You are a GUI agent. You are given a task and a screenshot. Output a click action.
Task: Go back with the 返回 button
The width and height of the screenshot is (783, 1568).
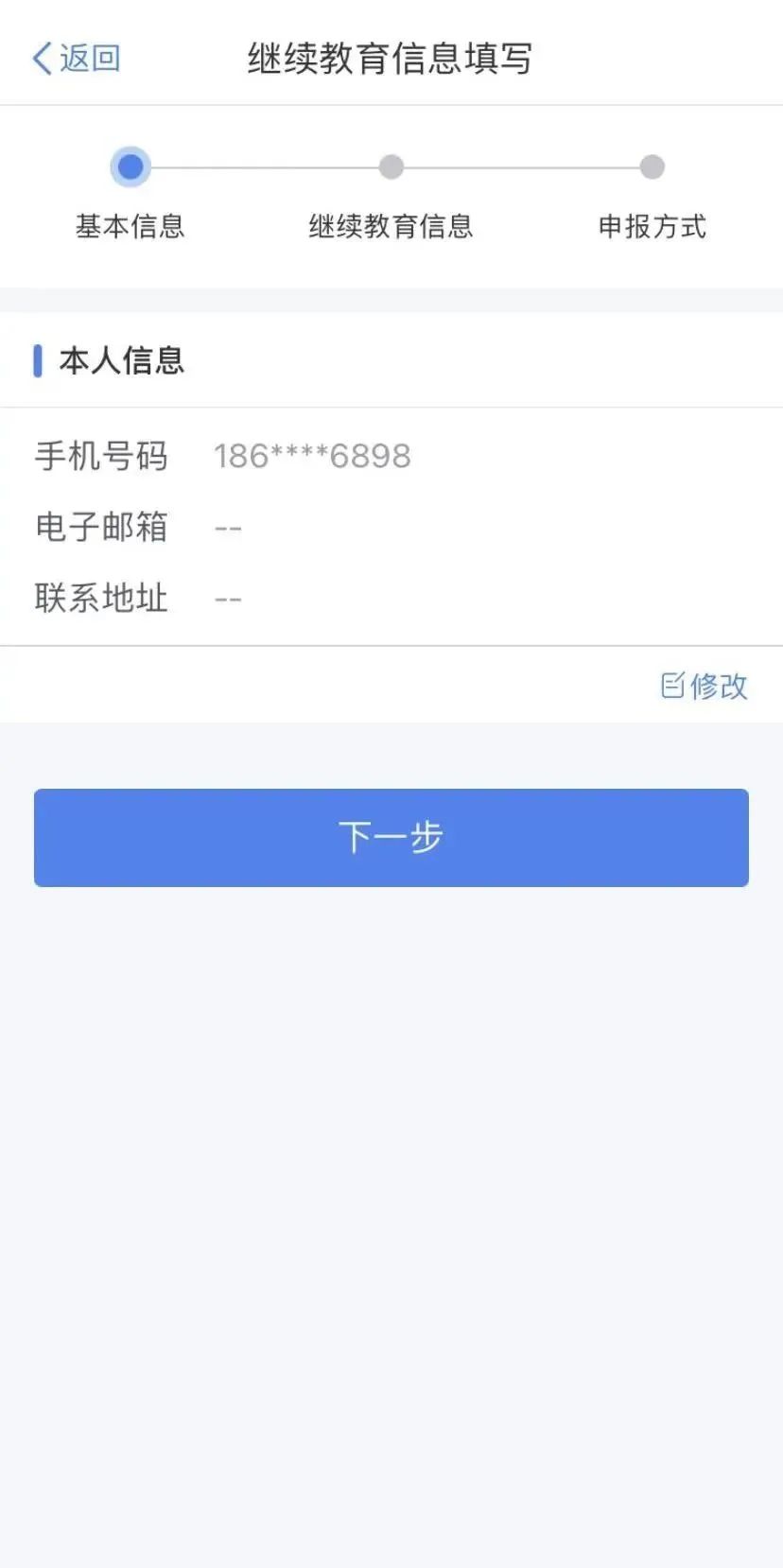(76, 59)
